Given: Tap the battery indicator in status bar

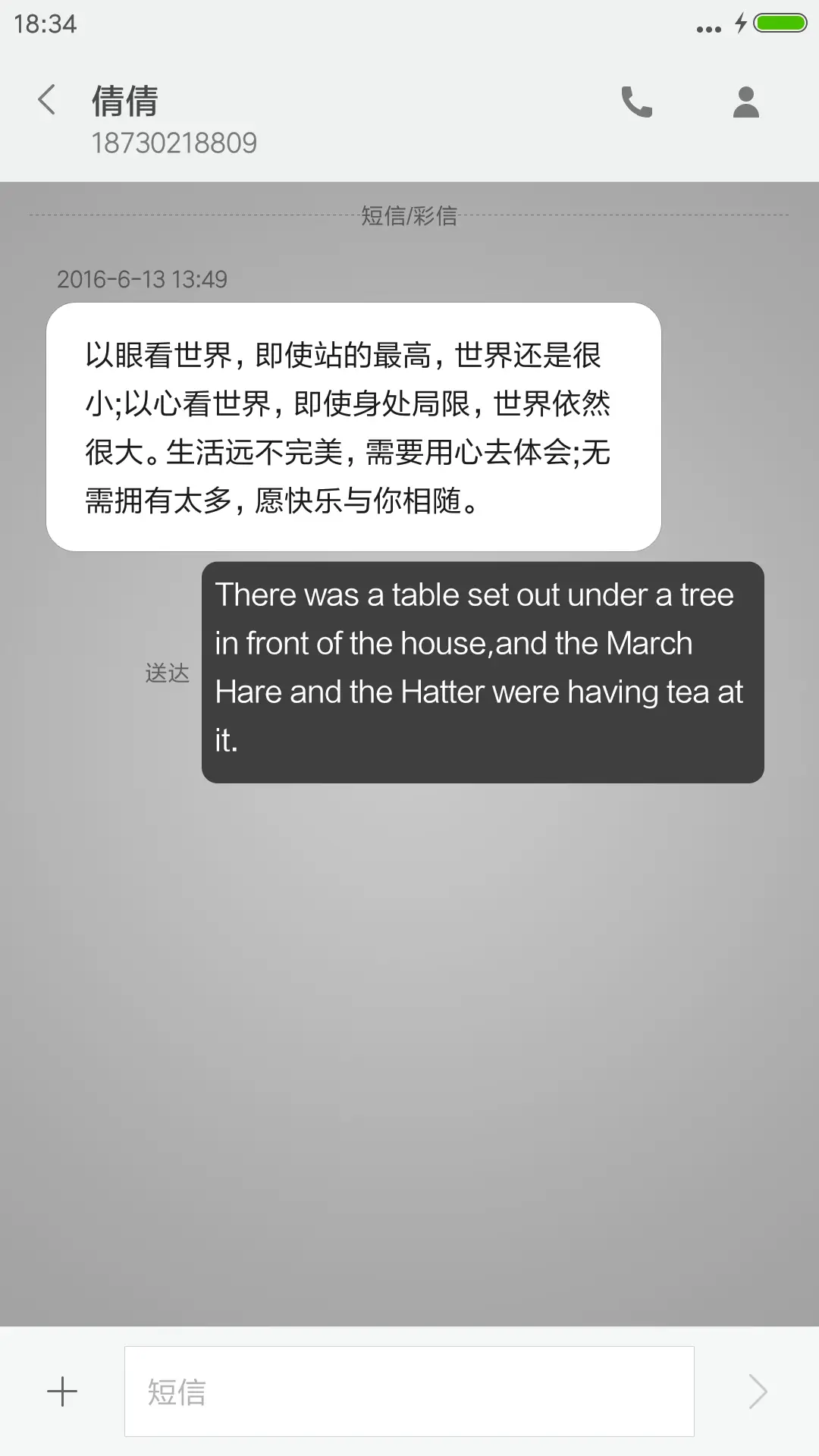Looking at the screenshot, I should click(x=775, y=24).
